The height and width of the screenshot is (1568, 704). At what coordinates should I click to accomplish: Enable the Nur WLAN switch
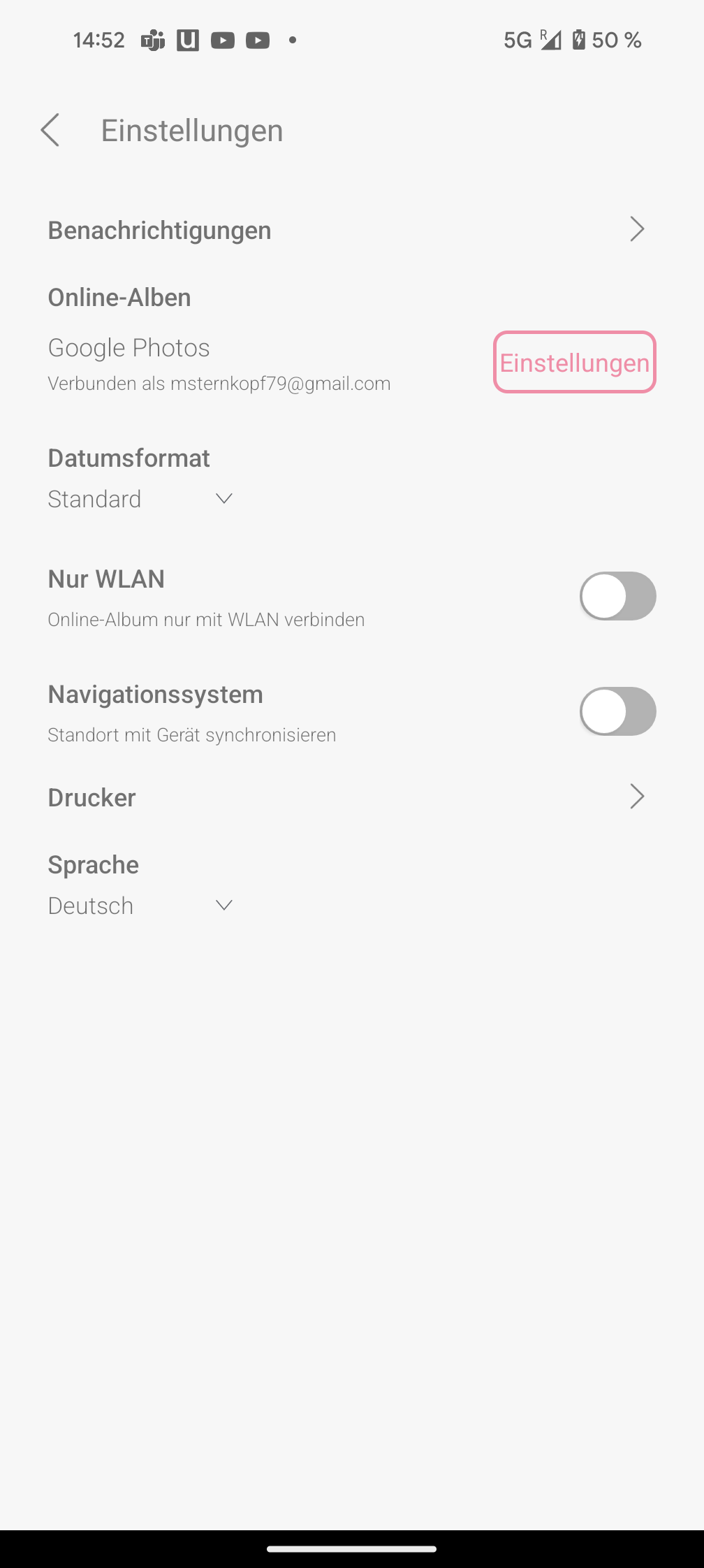617,596
